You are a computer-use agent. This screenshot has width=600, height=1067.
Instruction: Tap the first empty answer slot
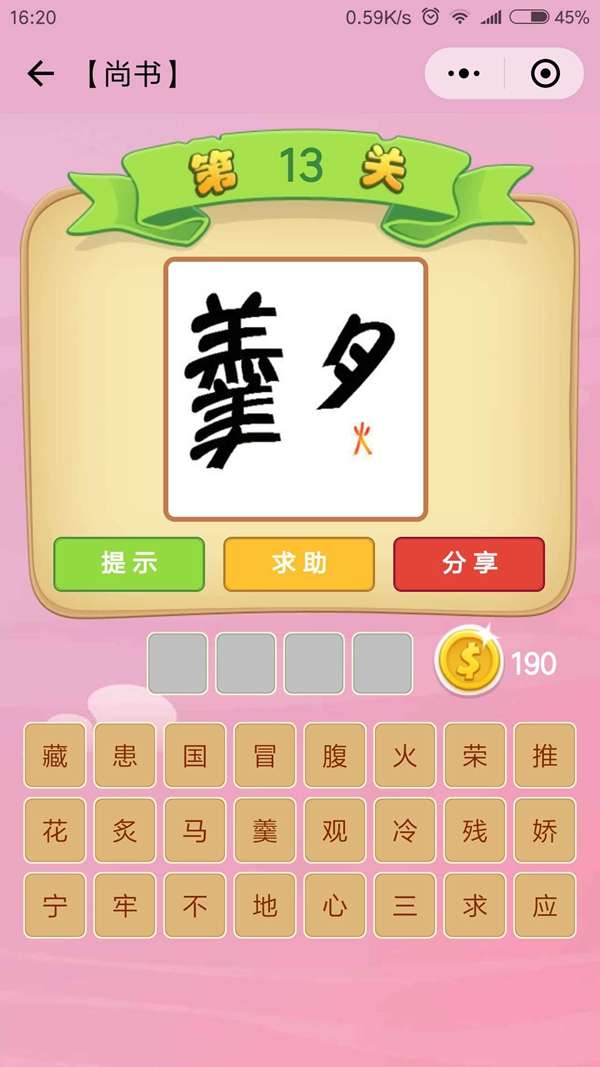point(178,663)
